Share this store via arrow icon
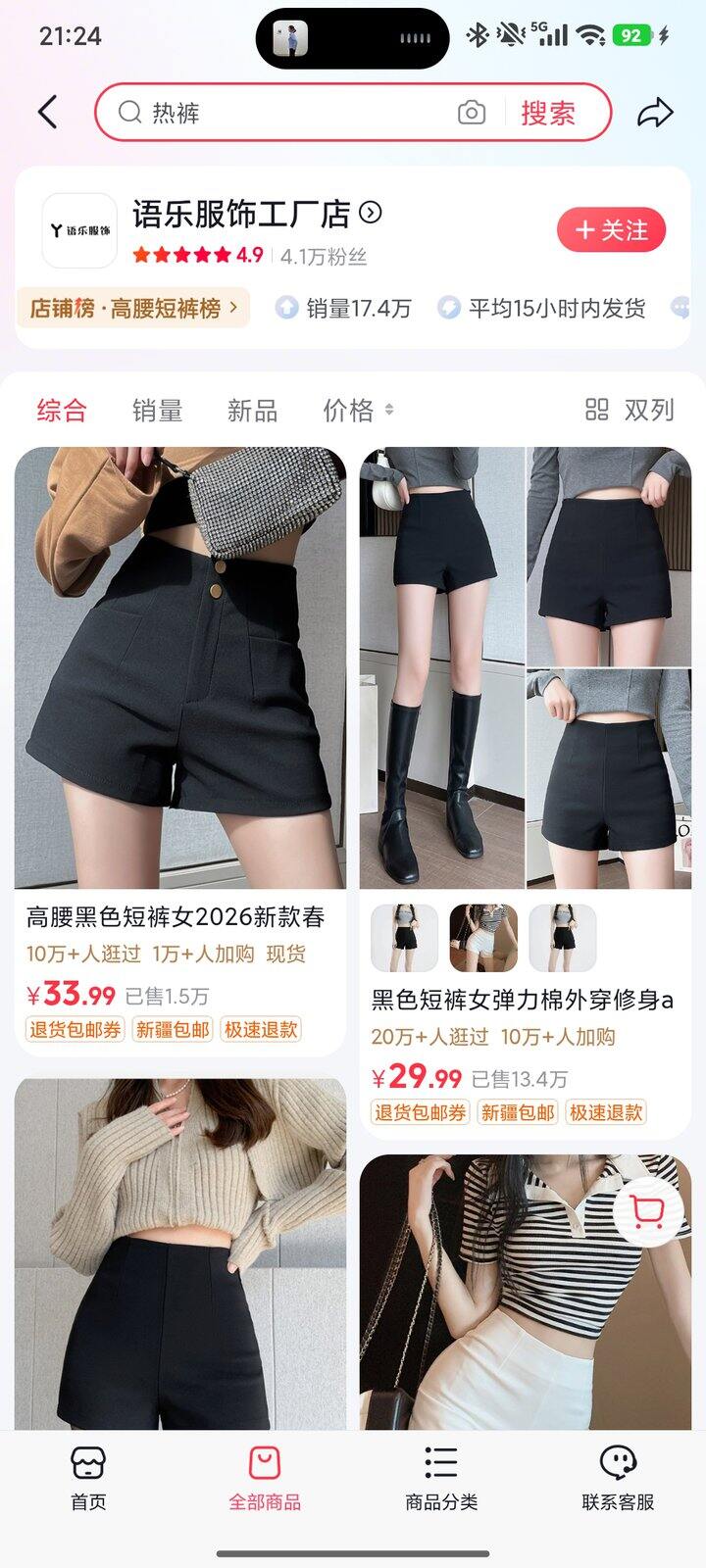The height and width of the screenshot is (1568, 706). pos(655,113)
